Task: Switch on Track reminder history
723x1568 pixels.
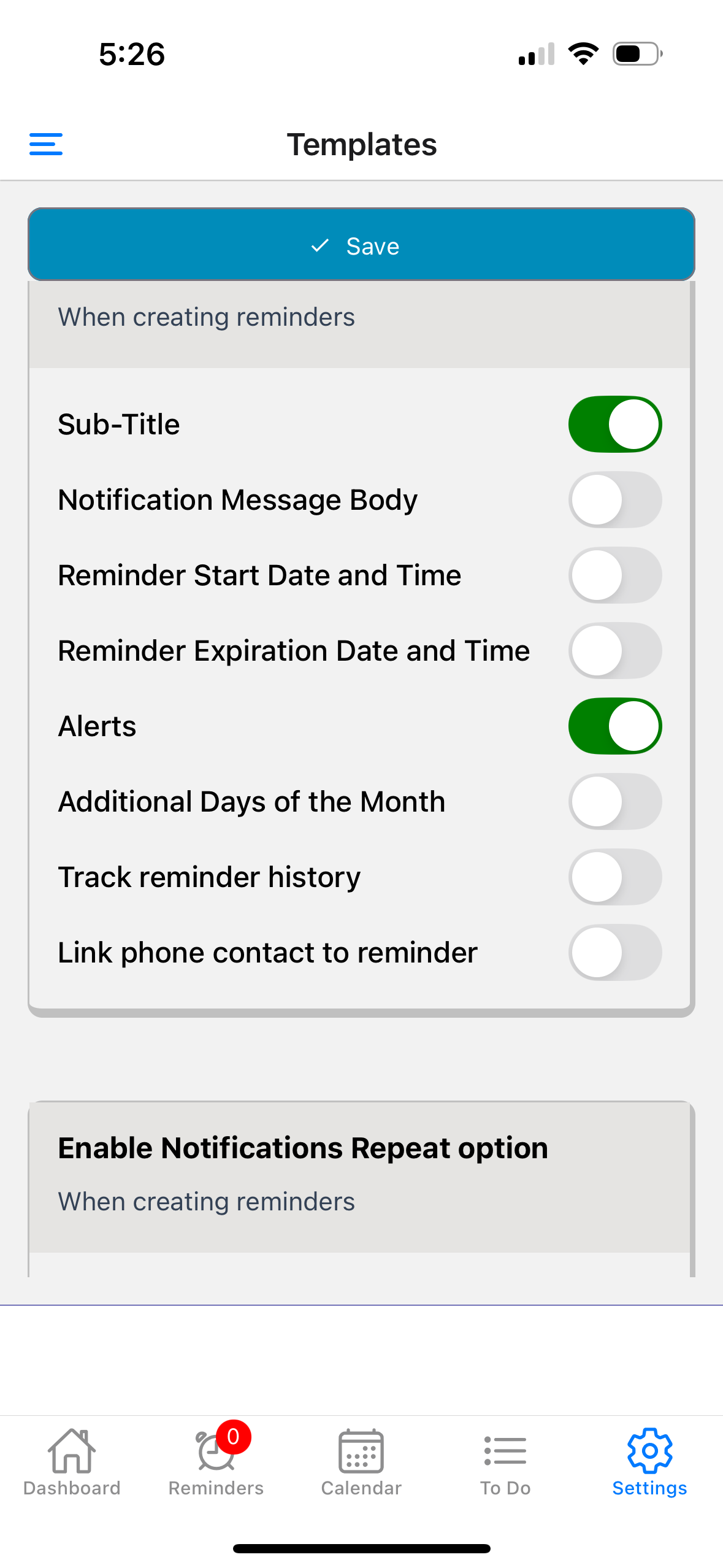Action: point(614,877)
